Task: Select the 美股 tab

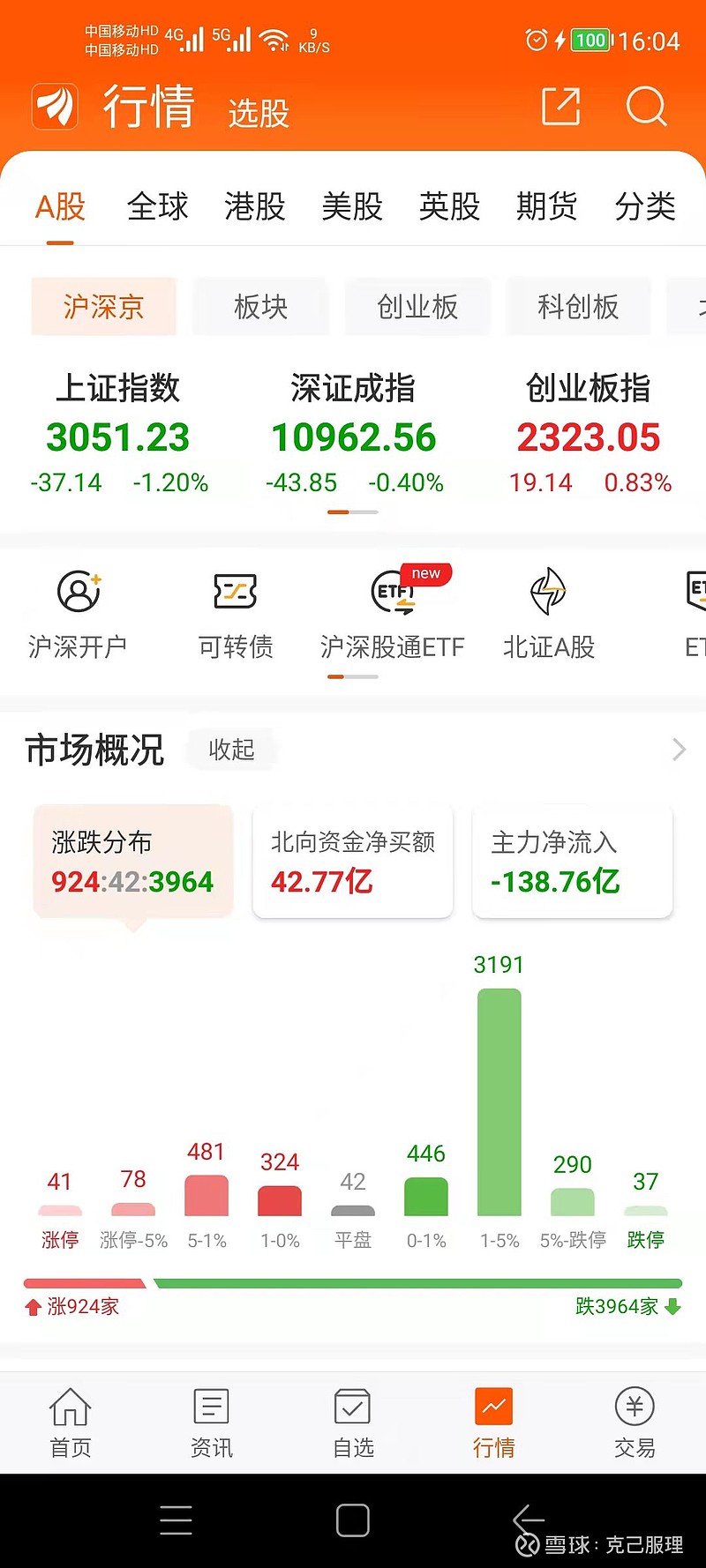Action: point(352,206)
